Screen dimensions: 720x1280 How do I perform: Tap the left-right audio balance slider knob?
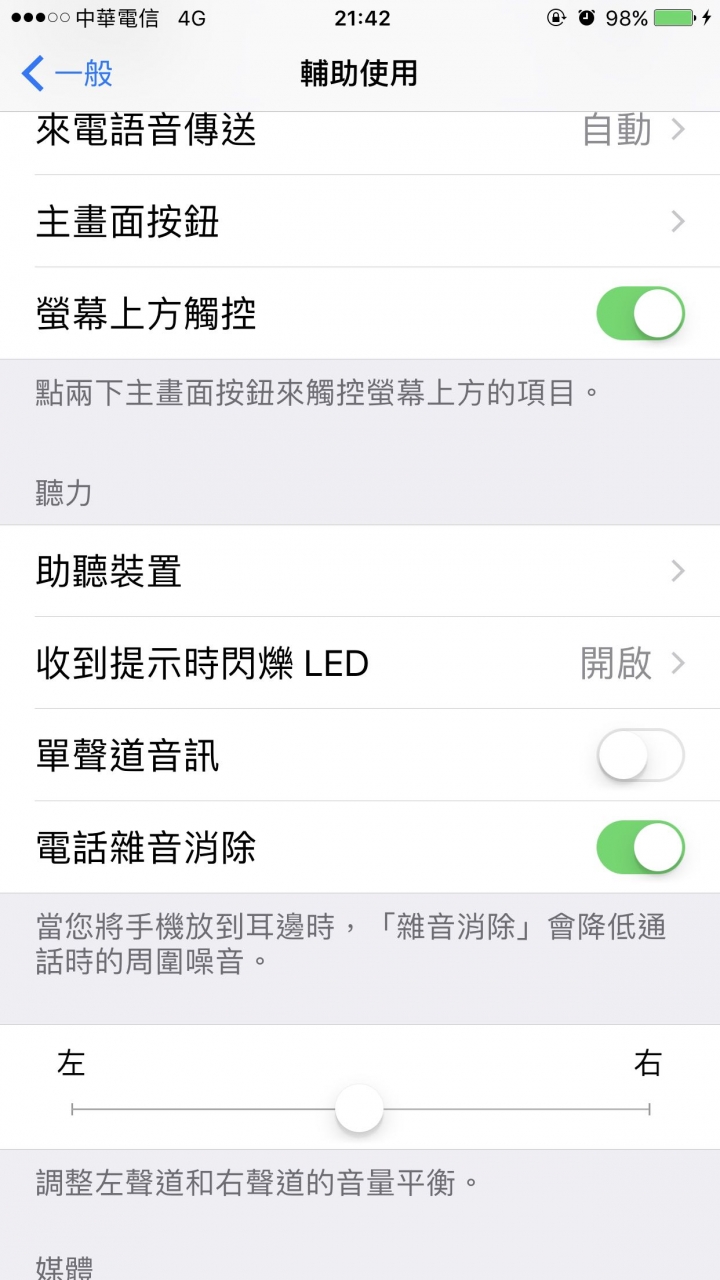[359, 1109]
